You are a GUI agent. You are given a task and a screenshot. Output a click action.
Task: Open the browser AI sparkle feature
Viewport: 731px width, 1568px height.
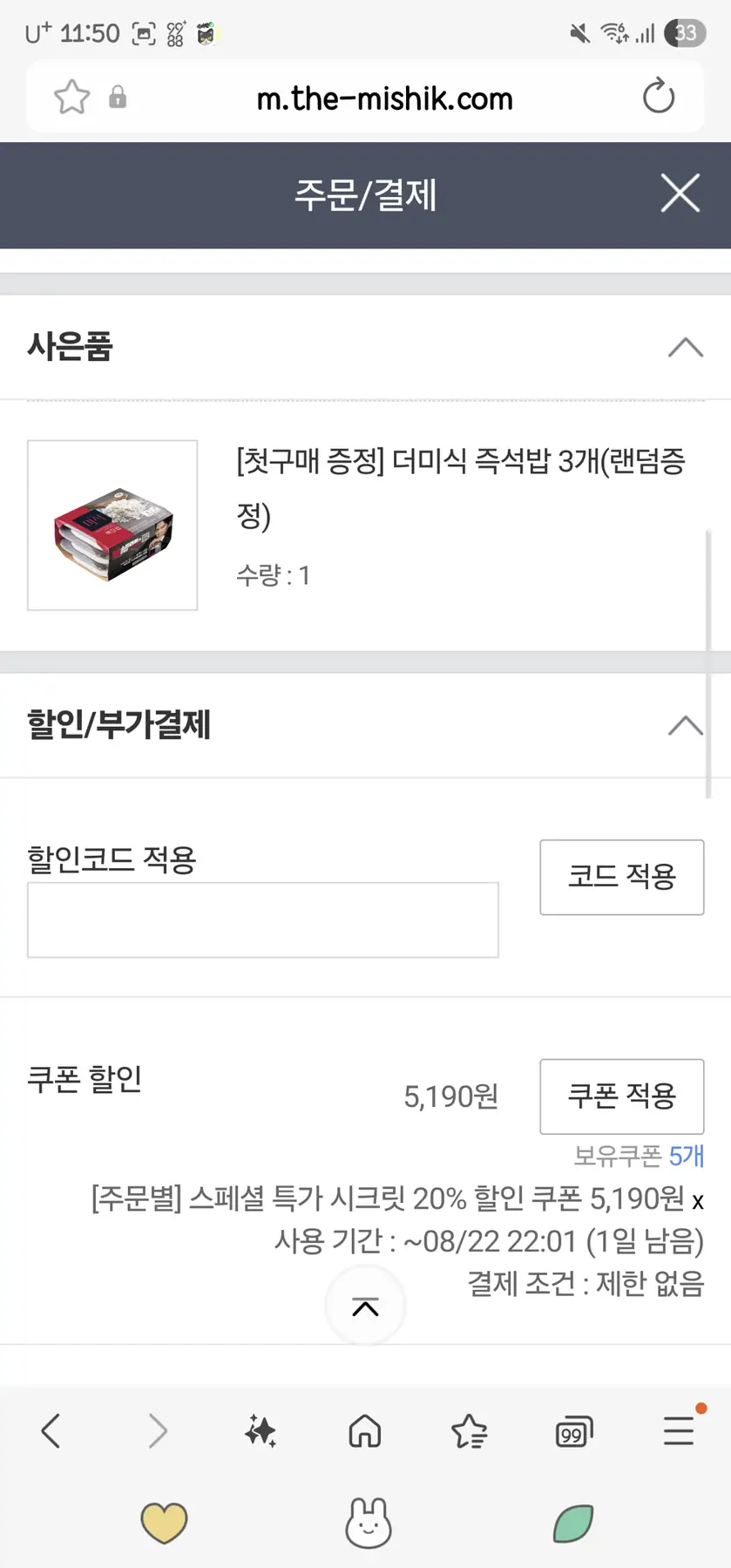(x=261, y=1430)
